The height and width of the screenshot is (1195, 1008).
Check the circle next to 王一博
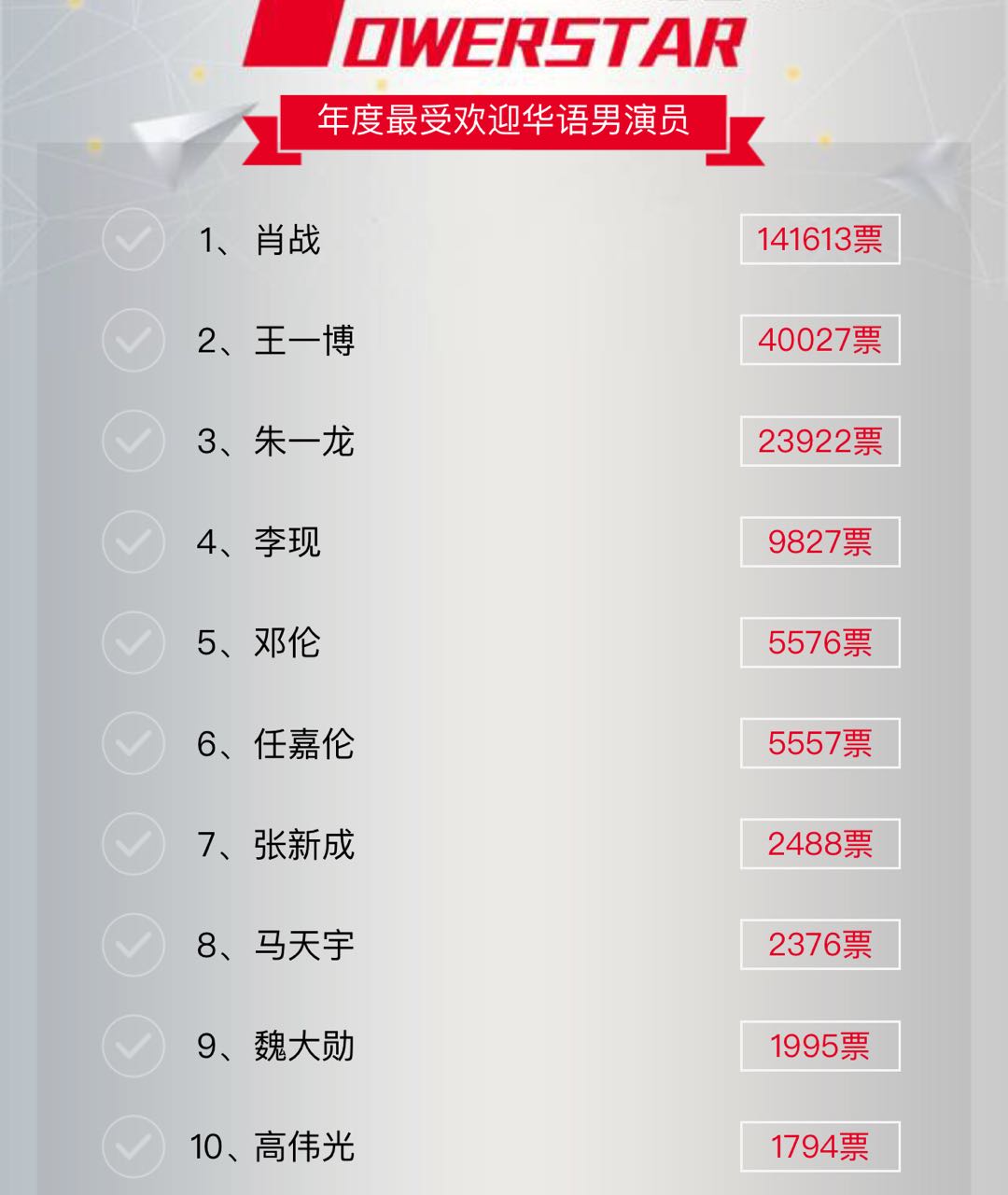[x=133, y=341]
